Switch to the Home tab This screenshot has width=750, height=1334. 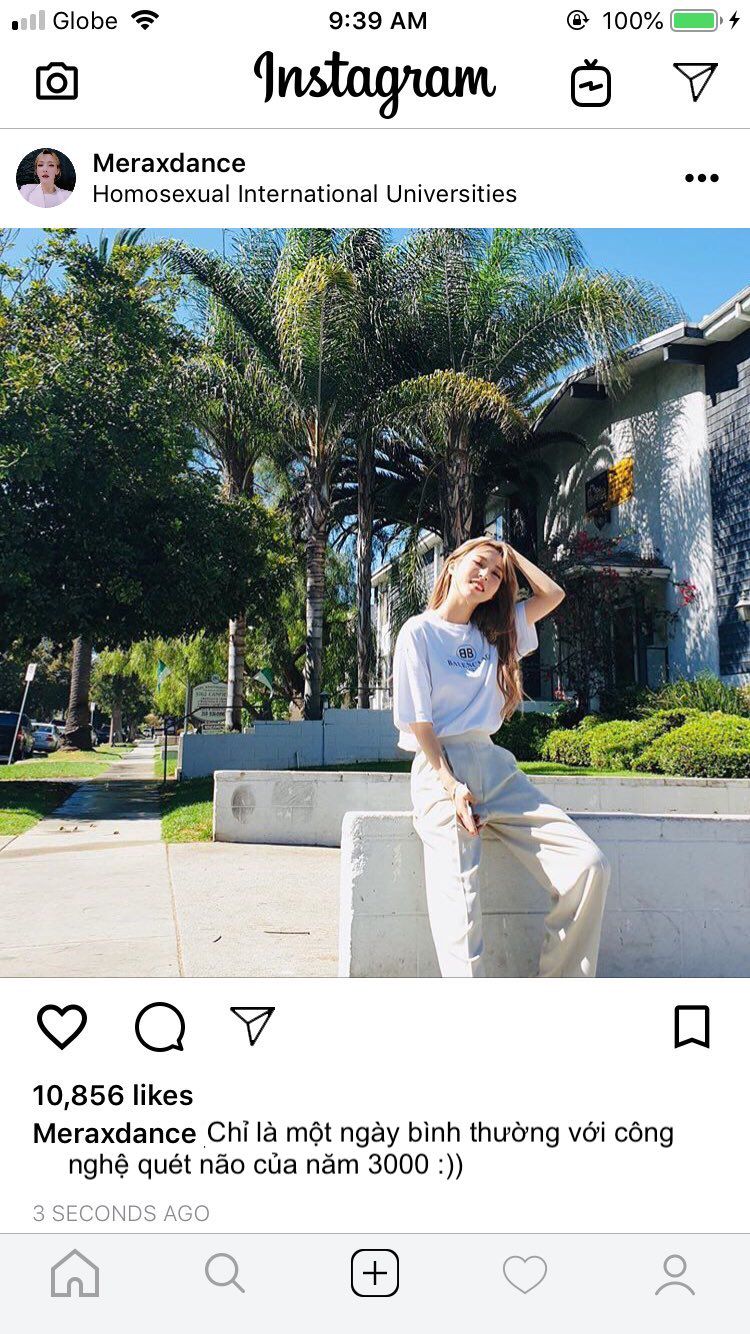tap(75, 1274)
